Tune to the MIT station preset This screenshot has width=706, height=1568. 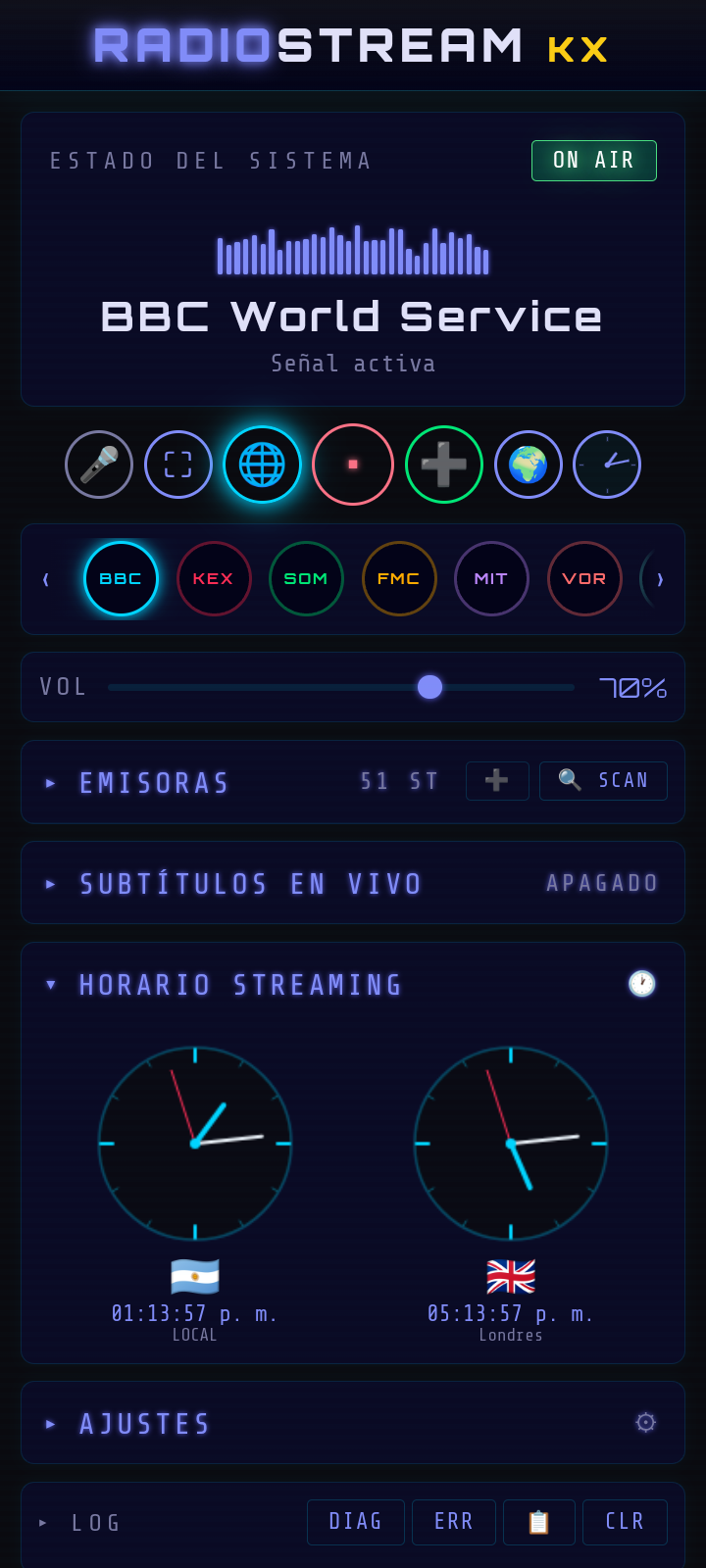(491, 579)
